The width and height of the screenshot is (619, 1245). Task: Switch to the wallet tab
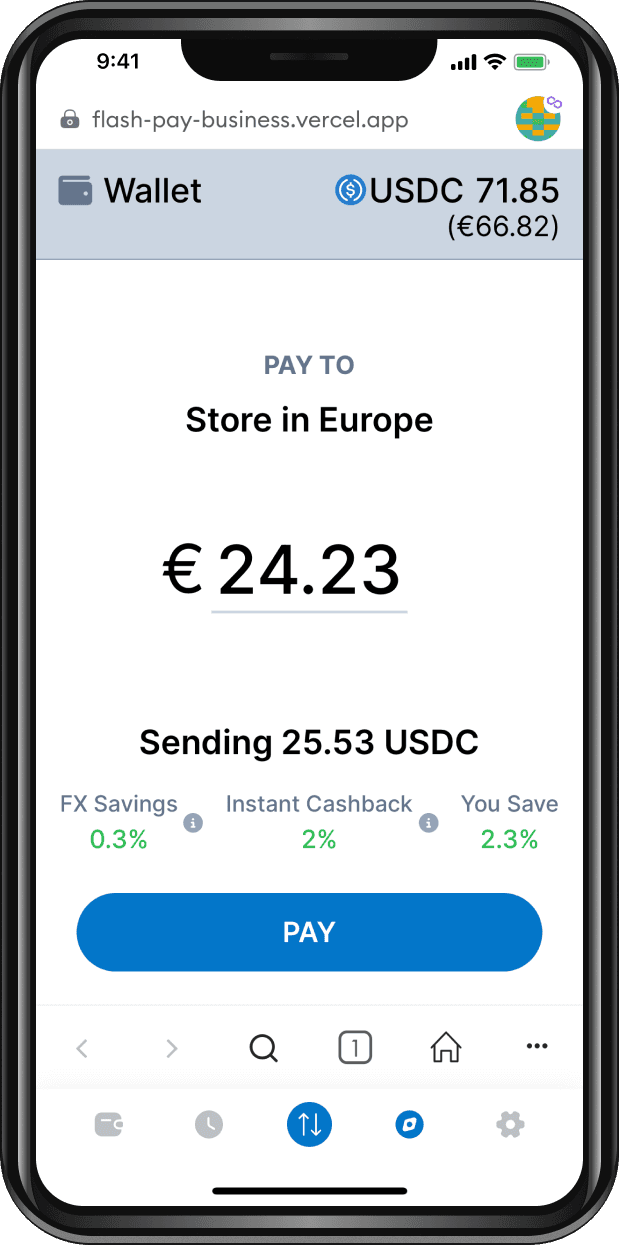tap(109, 1125)
